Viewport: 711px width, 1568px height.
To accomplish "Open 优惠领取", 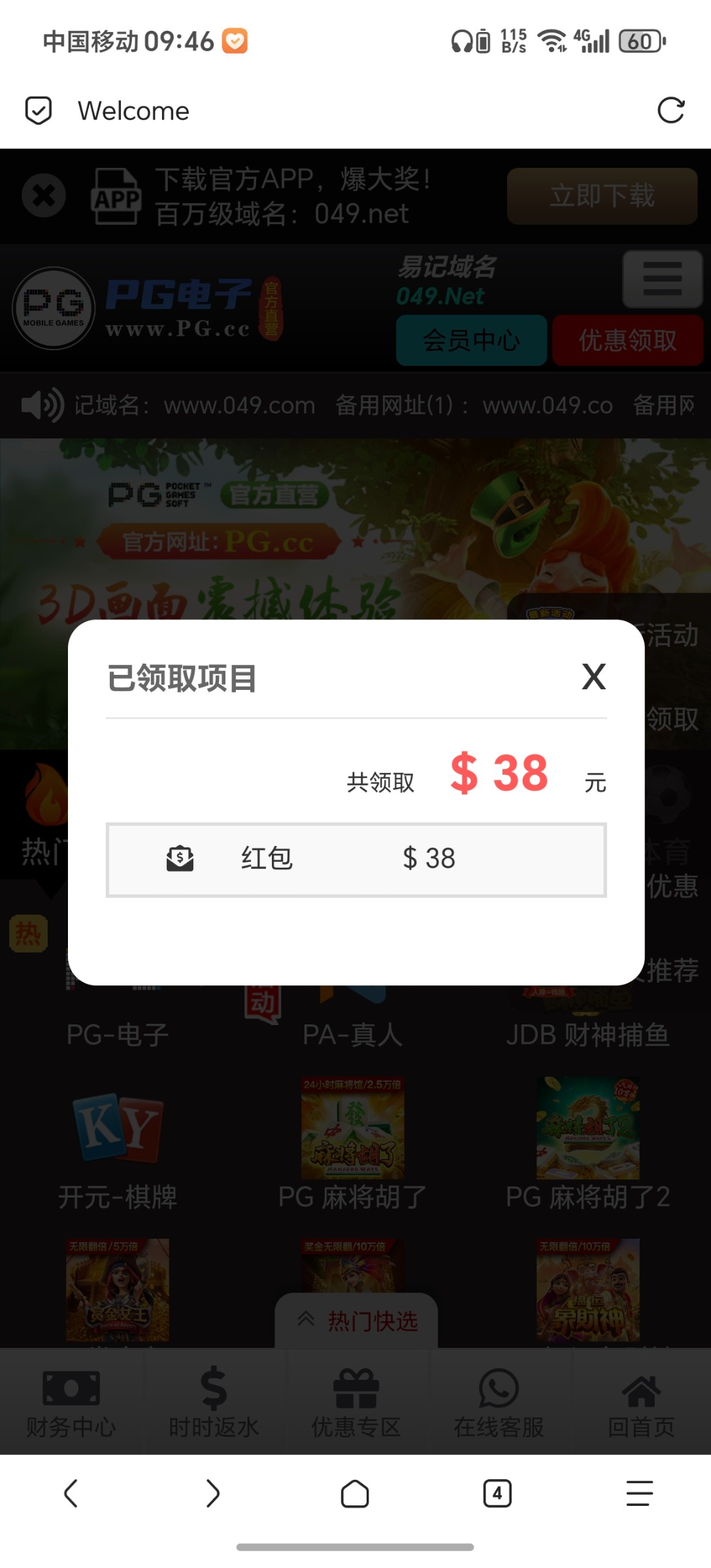I will (627, 340).
